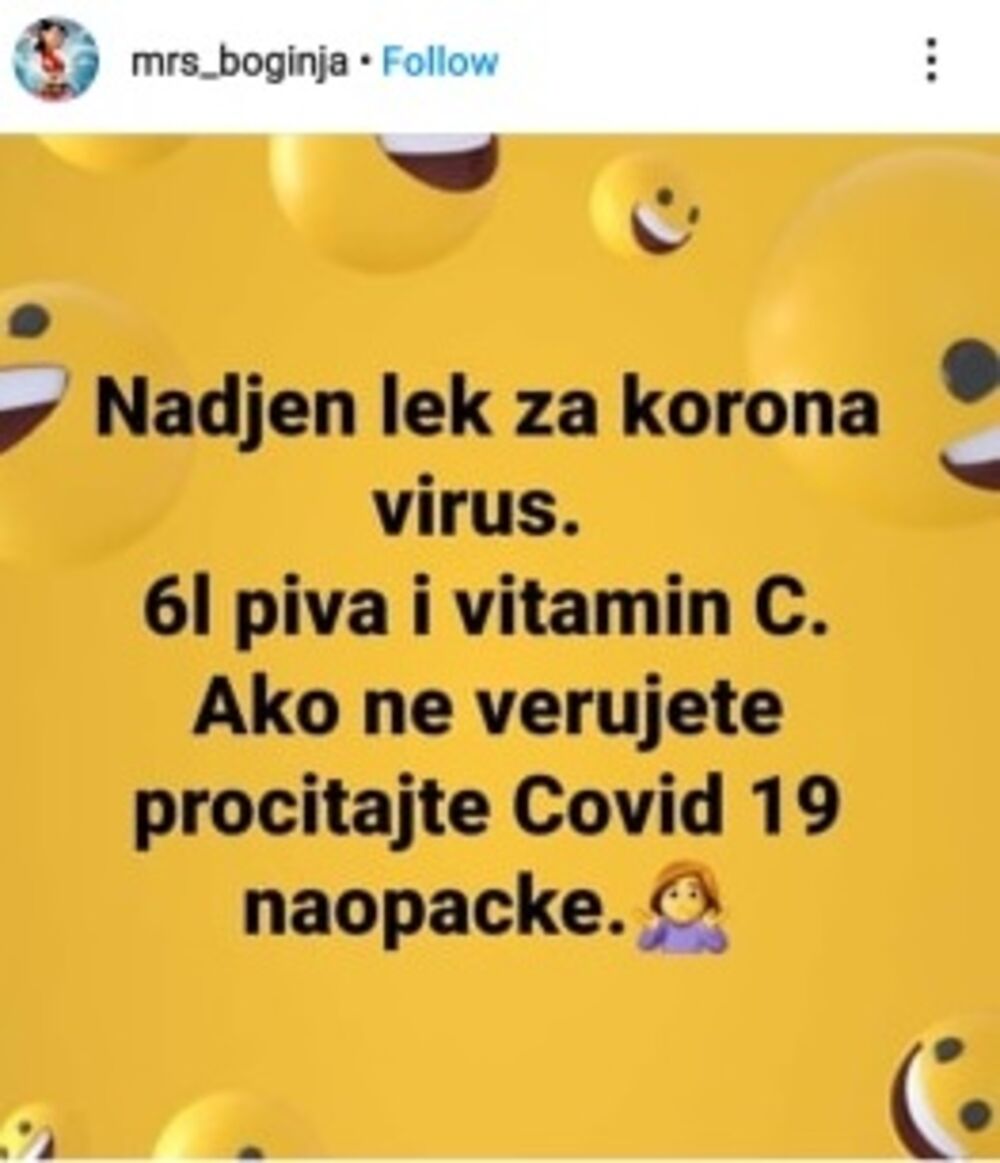The width and height of the screenshot is (1000, 1163).
Task: Open the mrs_boginja username link
Action: pyautogui.click(x=240, y=62)
